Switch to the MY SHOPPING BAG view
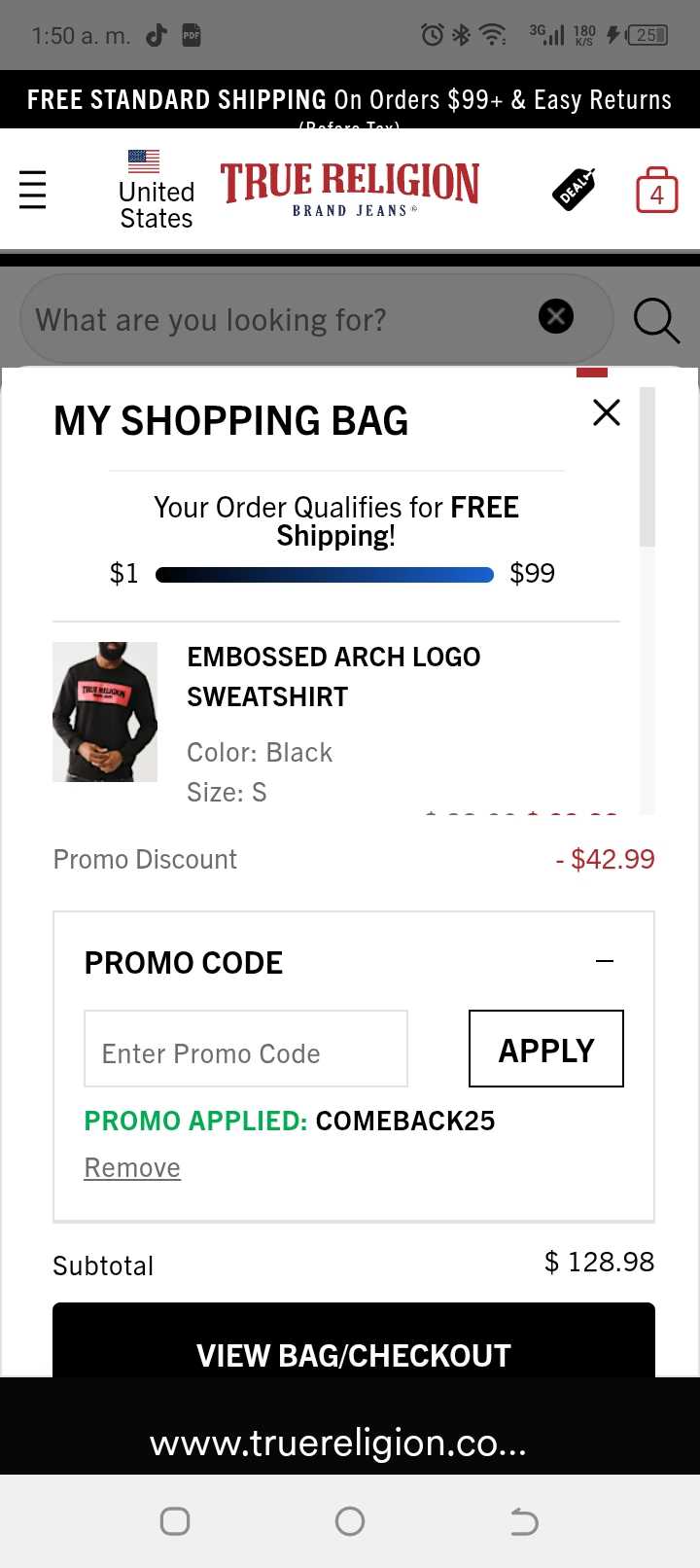The width and height of the screenshot is (700, 1568). [x=230, y=420]
